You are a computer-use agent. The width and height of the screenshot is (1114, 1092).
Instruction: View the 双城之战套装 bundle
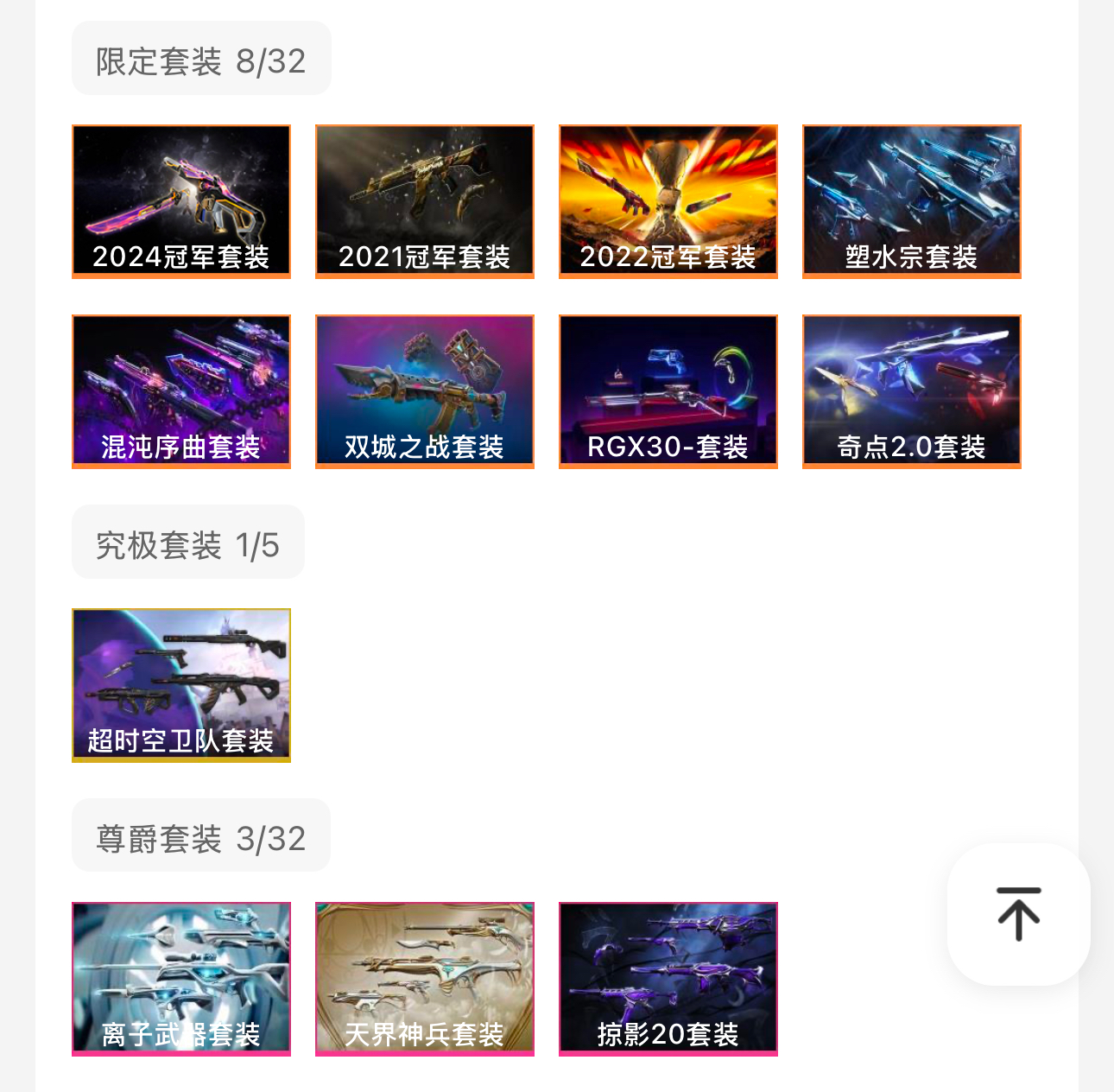[425, 391]
